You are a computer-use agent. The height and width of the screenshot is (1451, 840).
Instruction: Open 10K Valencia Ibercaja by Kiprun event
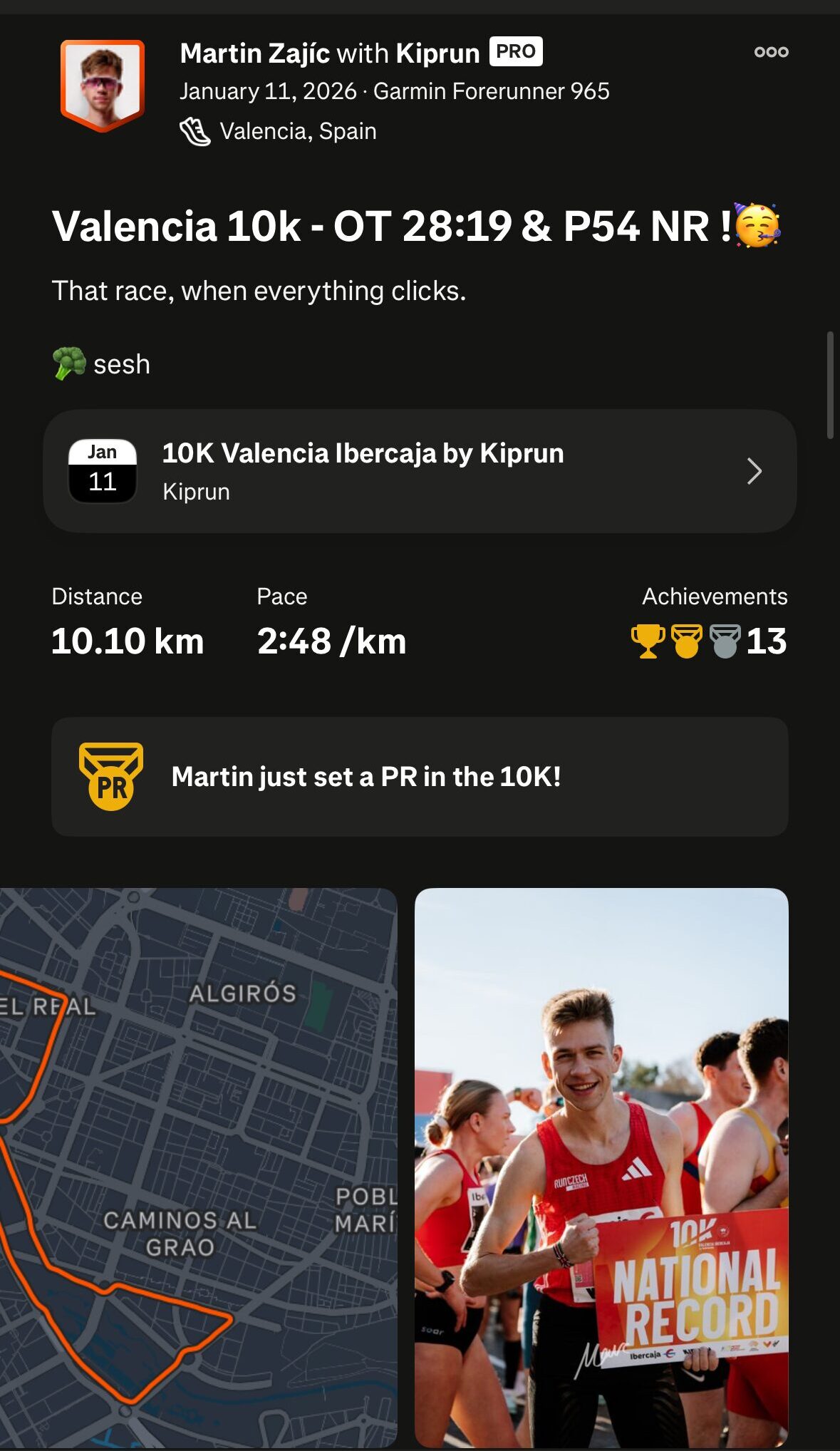tap(420, 471)
